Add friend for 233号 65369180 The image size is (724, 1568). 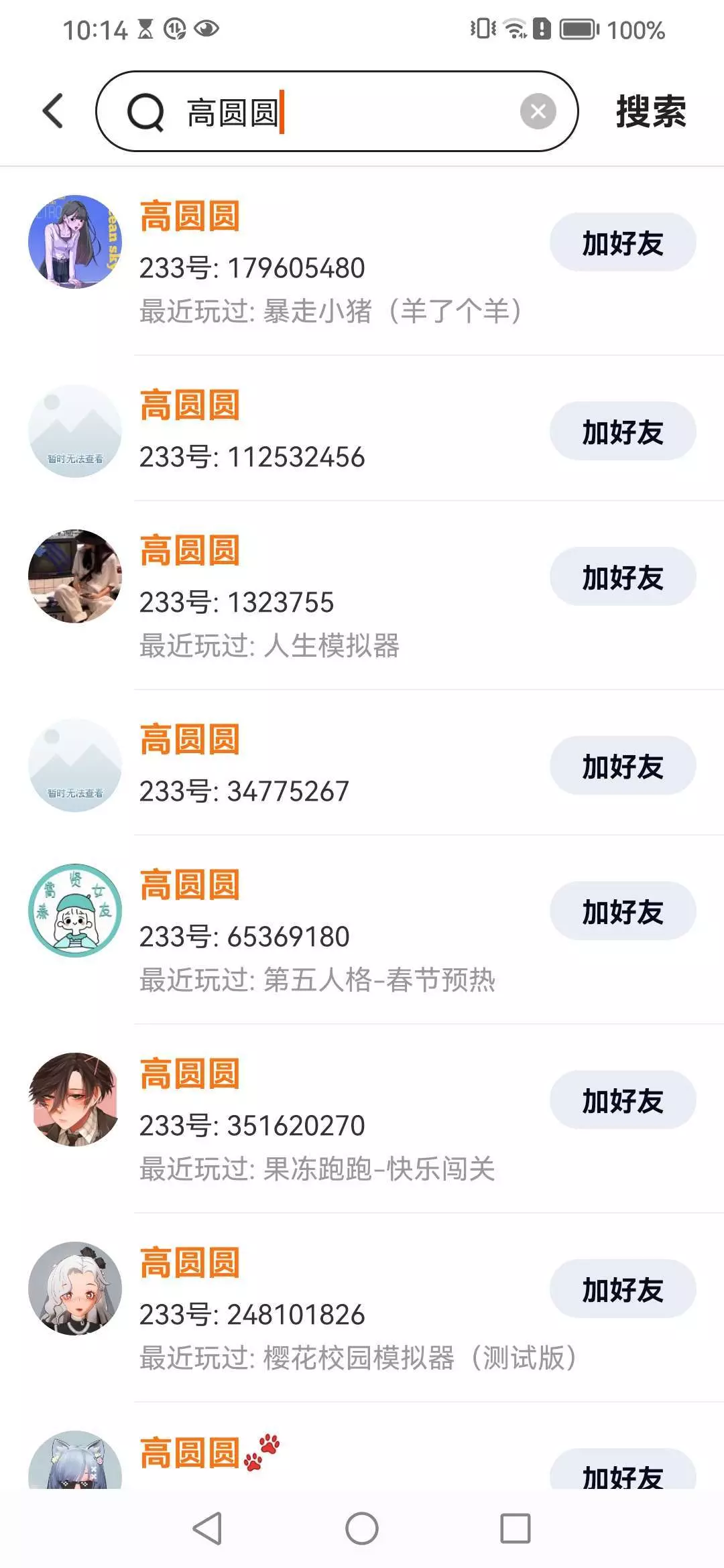coord(622,911)
